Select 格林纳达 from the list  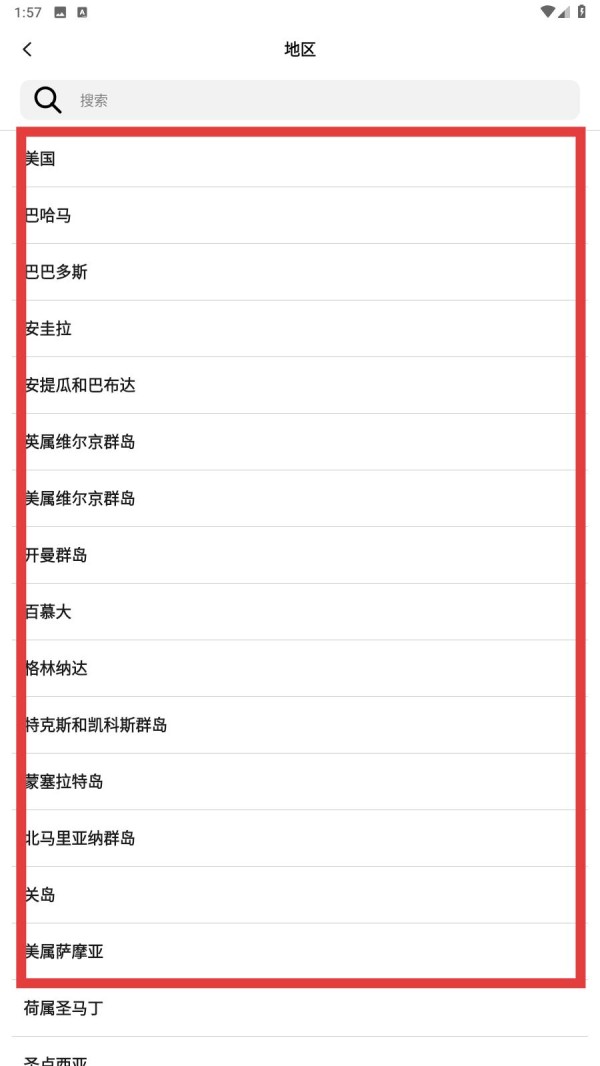tap(300, 668)
